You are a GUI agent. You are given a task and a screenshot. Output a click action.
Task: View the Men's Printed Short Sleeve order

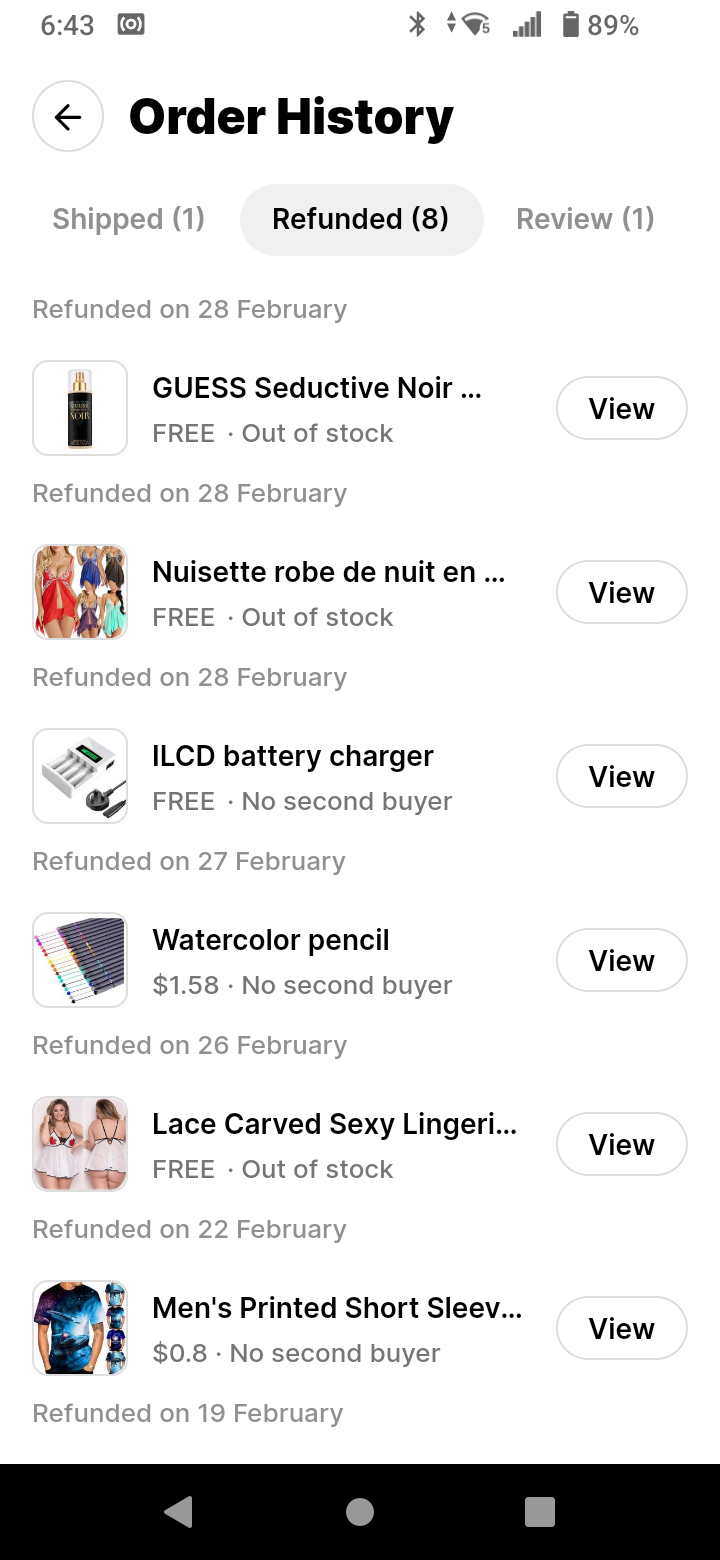click(621, 1328)
